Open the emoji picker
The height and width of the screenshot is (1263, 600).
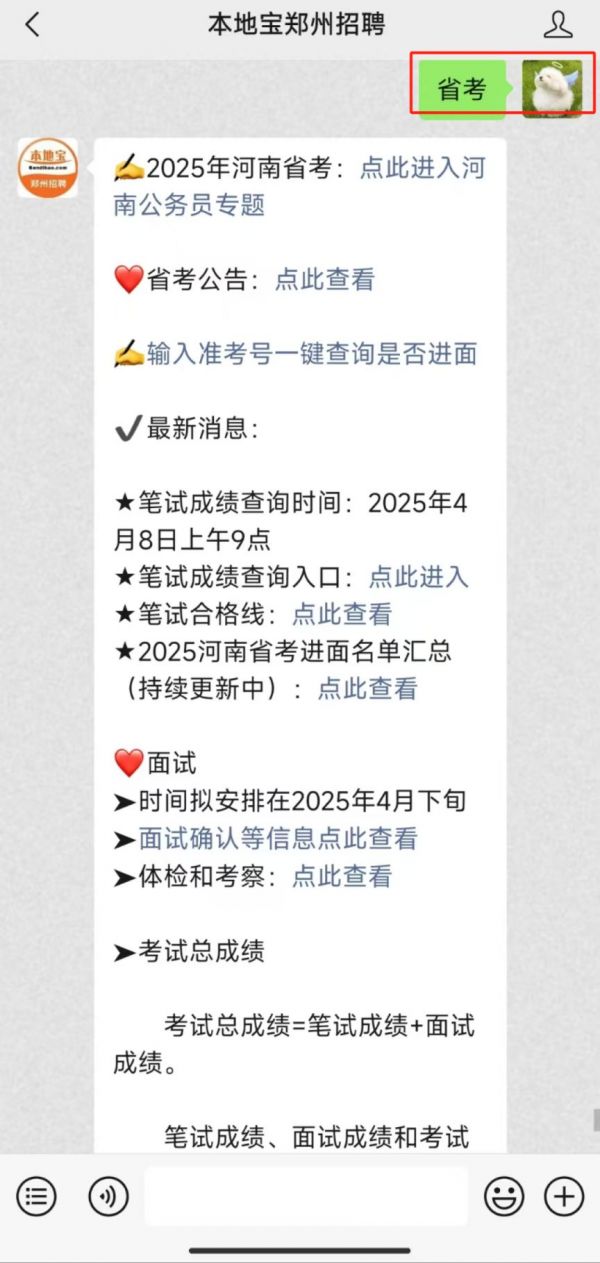tap(504, 1195)
